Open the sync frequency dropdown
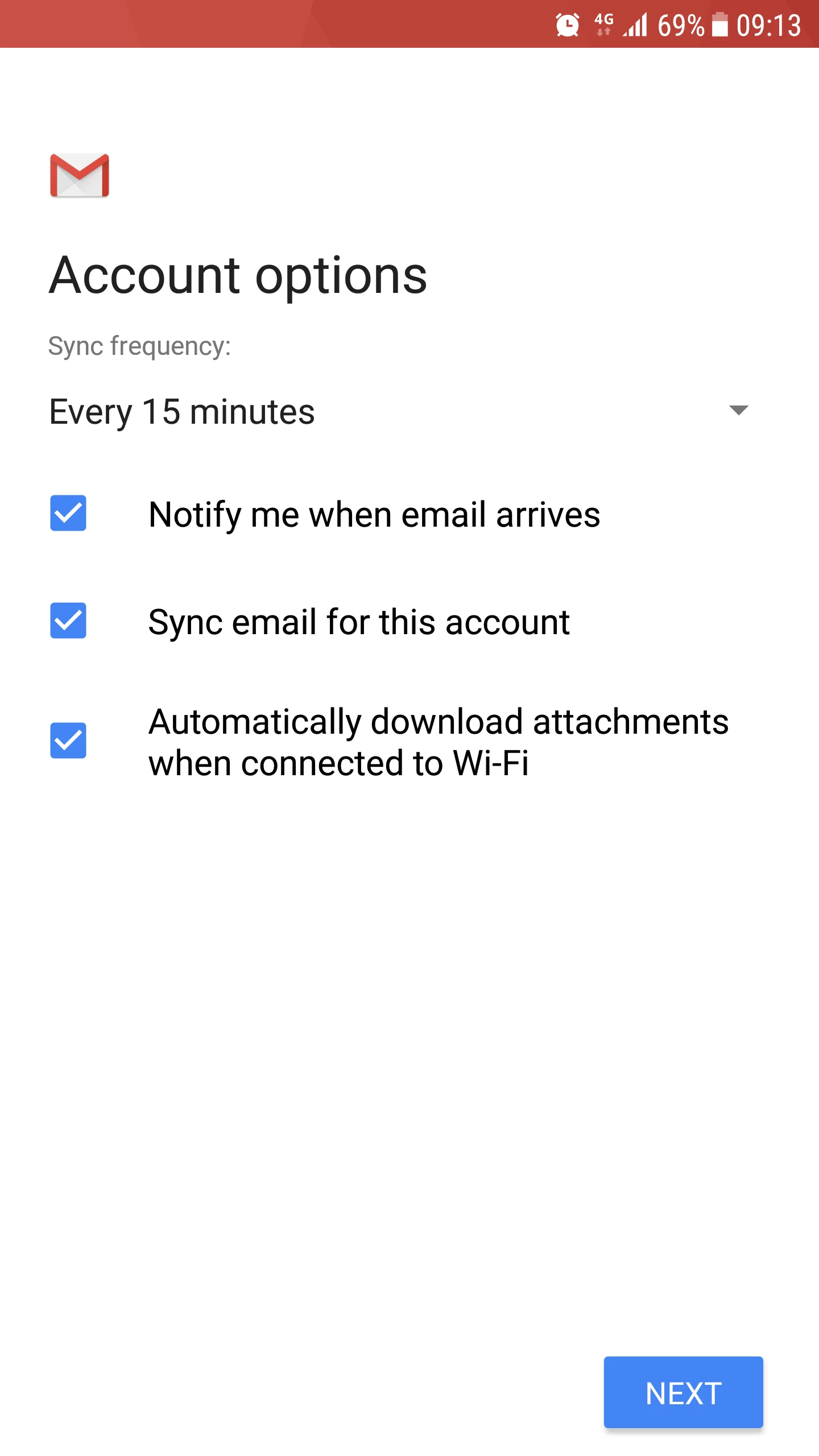The image size is (819, 1456). [x=398, y=411]
